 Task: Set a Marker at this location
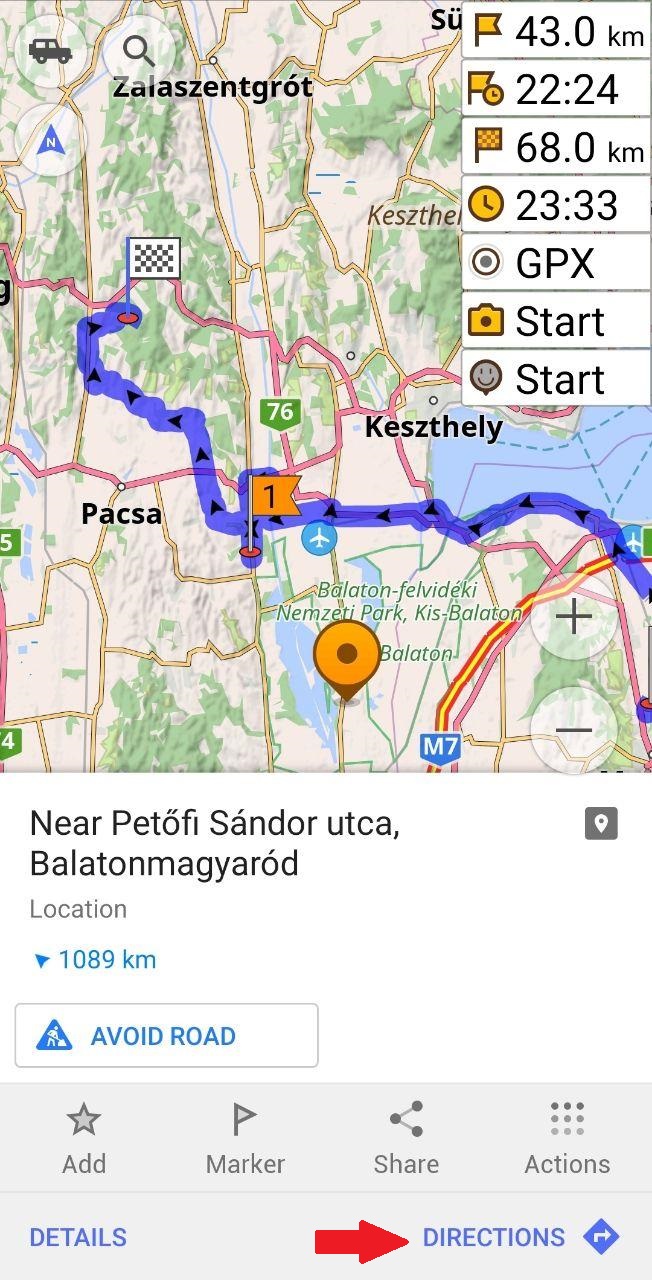click(245, 1138)
